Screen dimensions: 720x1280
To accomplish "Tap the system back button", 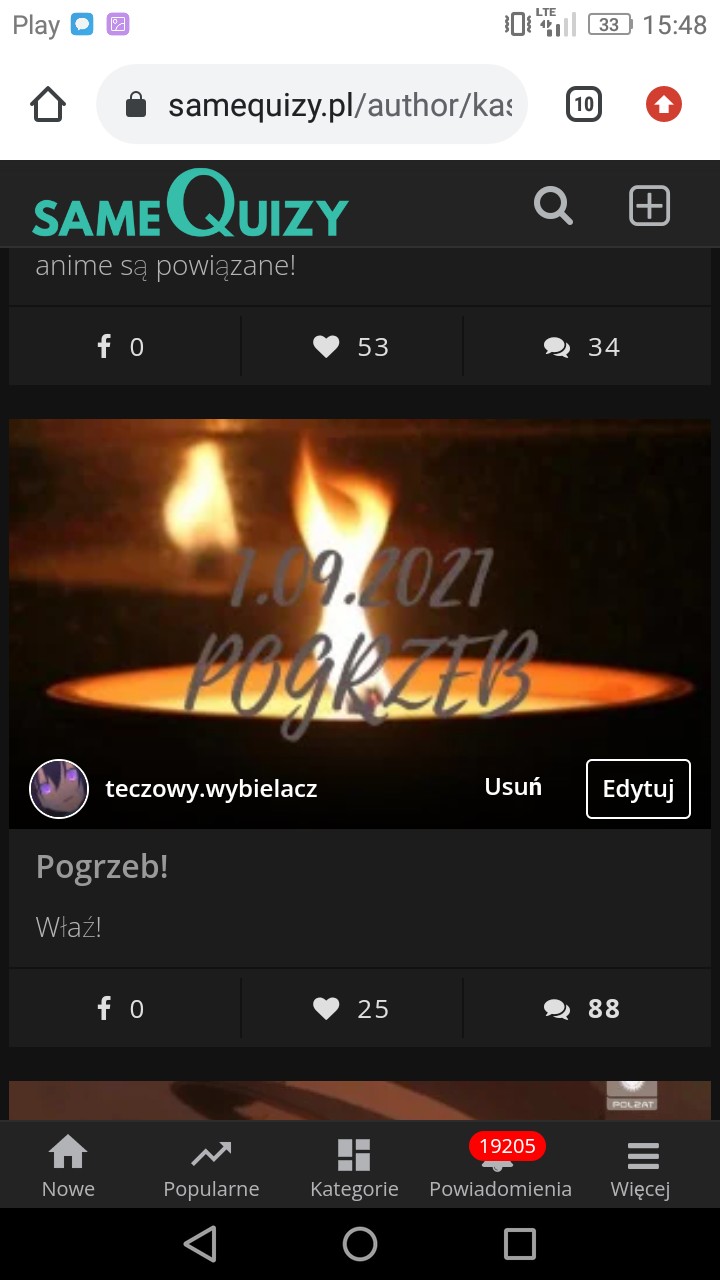I will pyautogui.click(x=200, y=1244).
